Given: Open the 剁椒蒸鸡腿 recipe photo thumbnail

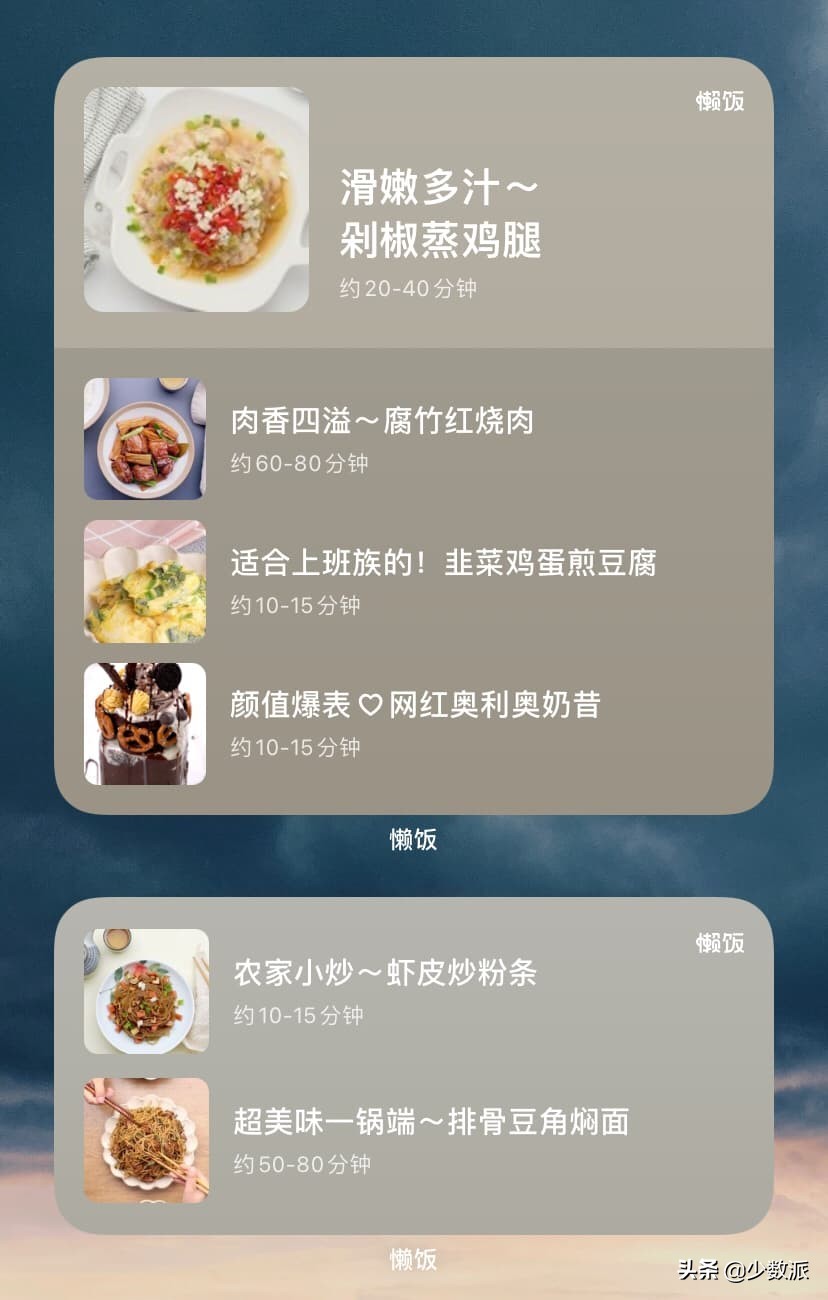Looking at the screenshot, I should click(x=196, y=198).
